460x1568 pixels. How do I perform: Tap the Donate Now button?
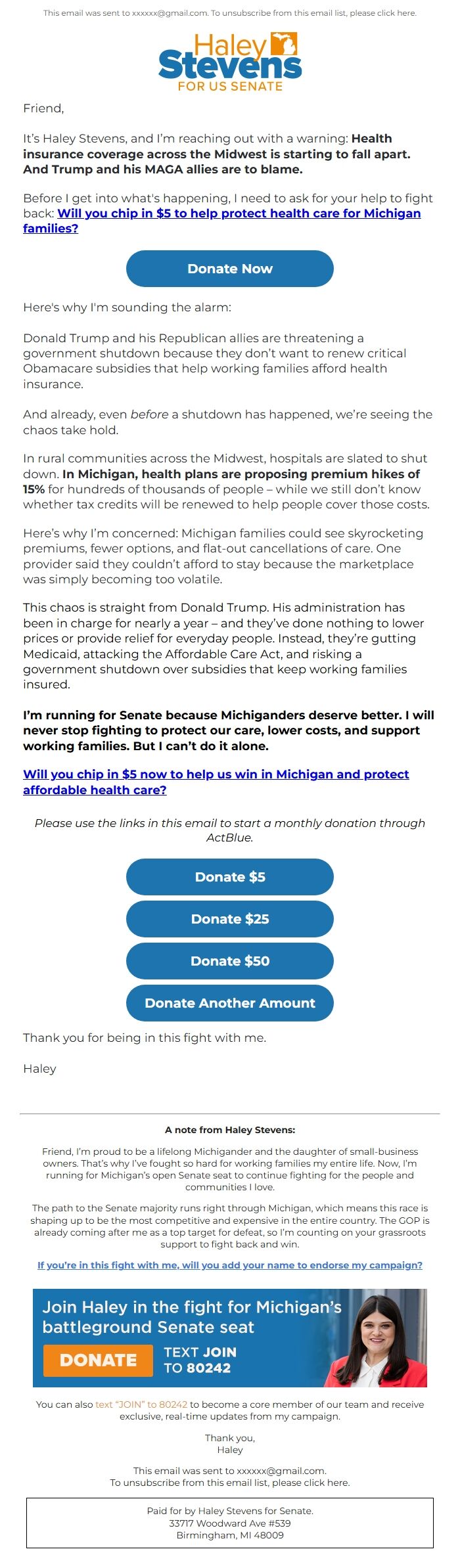[x=229, y=268]
